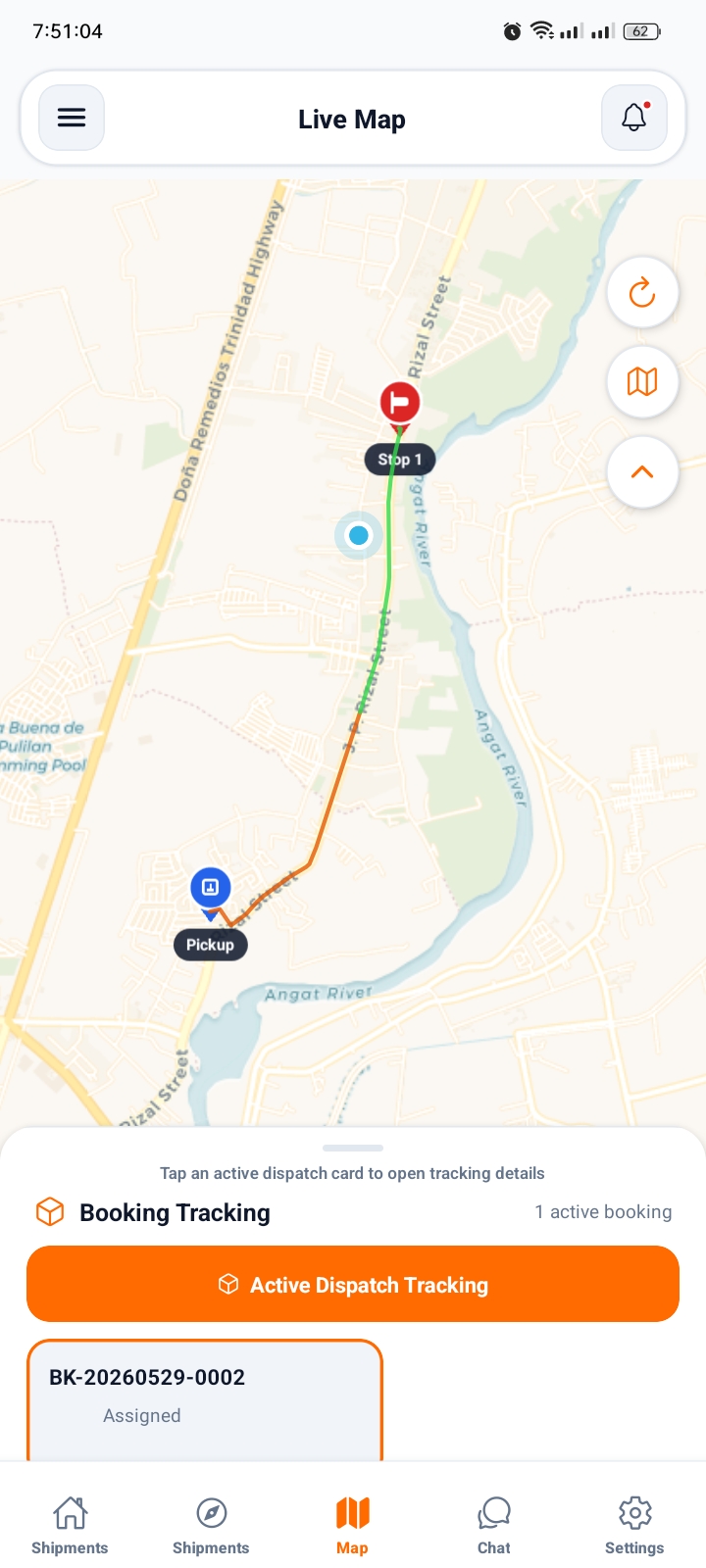Viewport: 706px width, 1568px height.
Task: Tap the Pickup marker on map
Action: (x=210, y=891)
